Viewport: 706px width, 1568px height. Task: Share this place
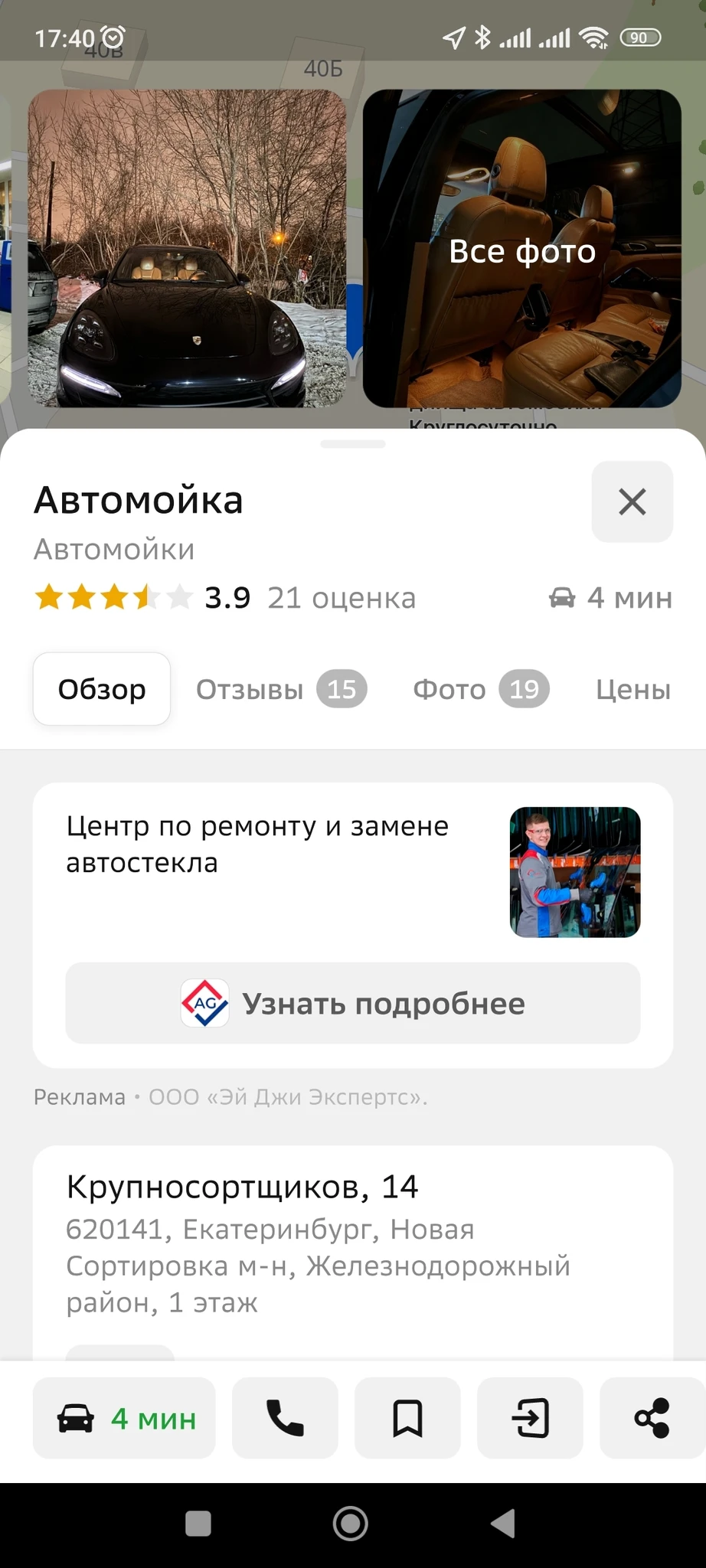pyautogui.click(x=652, y=1418)
